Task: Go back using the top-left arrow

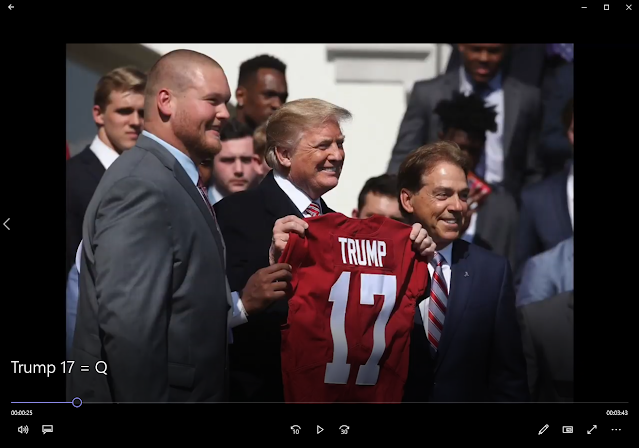Action: click(x=11, y=7)
